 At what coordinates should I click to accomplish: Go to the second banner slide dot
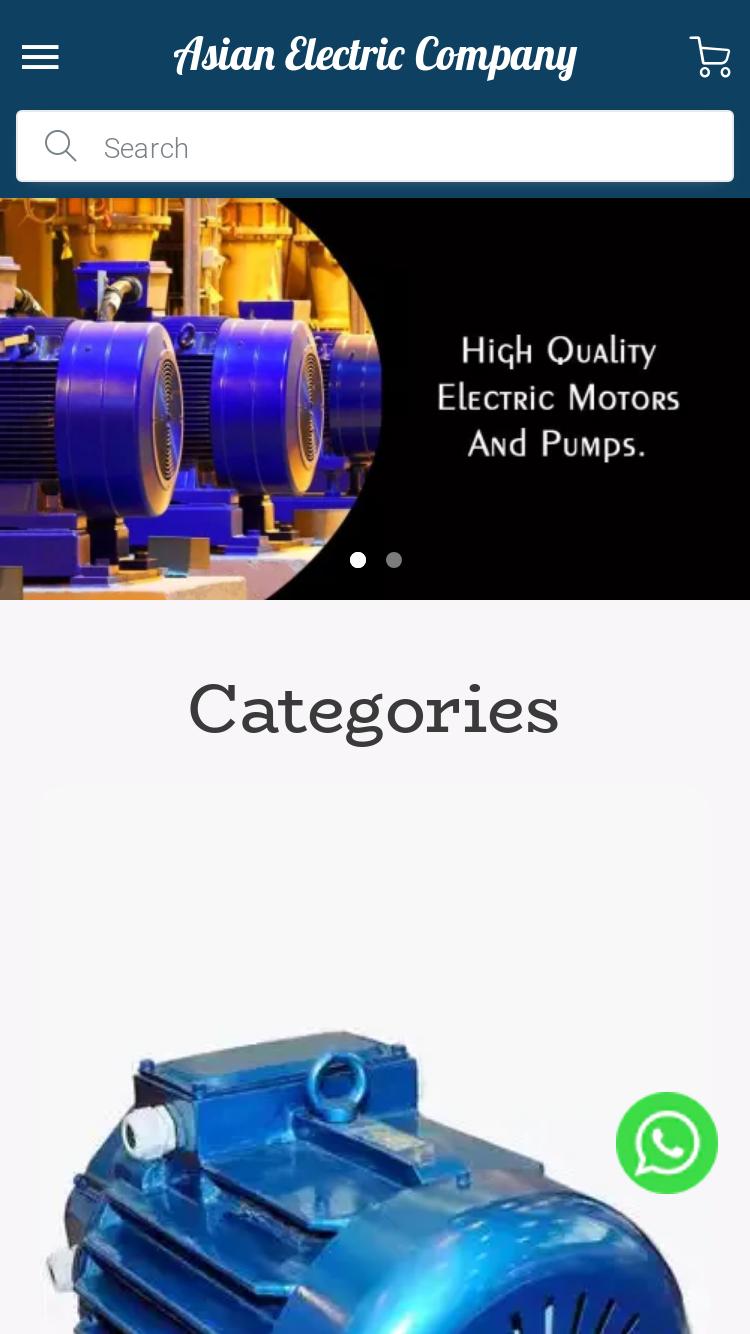[394, 560]
